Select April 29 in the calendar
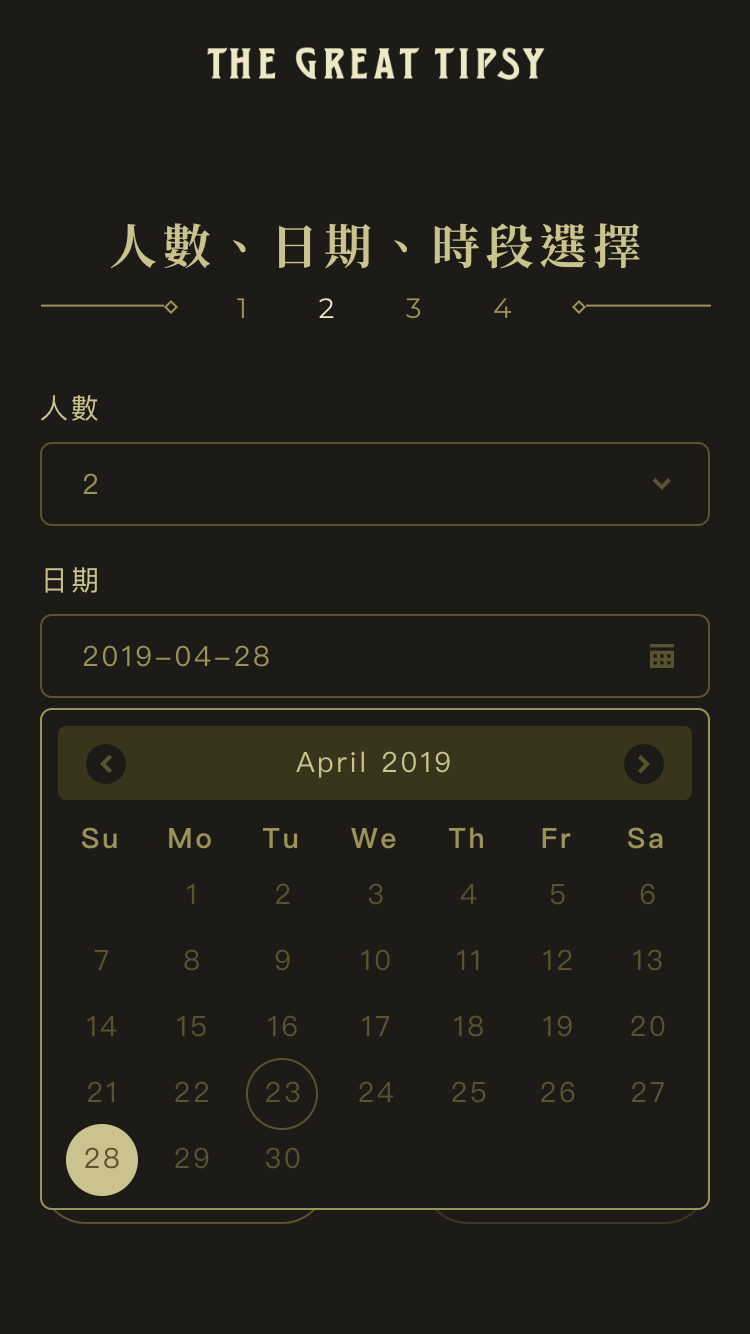 (x=192, y=1159)
